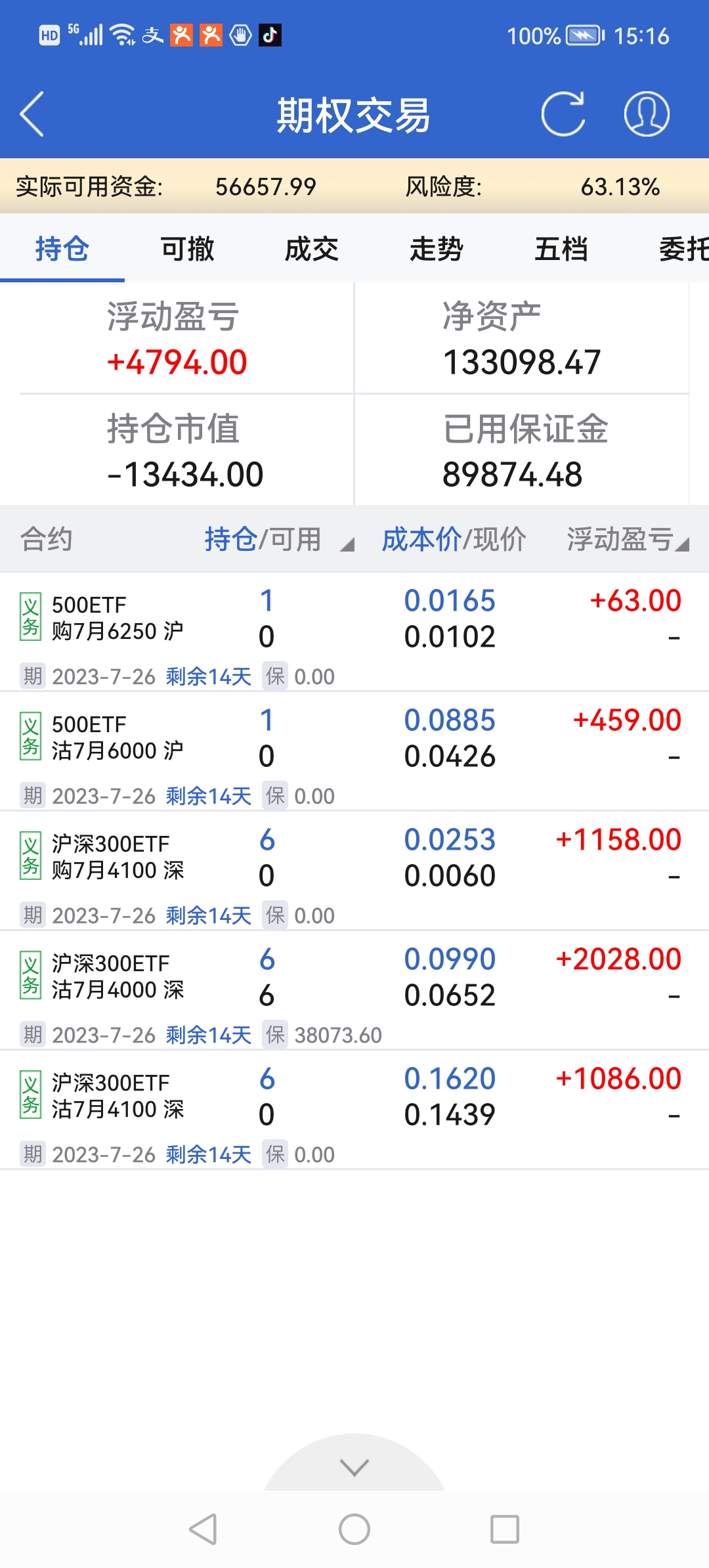Screen dimensions: 709x1568
Task: Switch to the 委托 tab
Action: coord(683,250)
